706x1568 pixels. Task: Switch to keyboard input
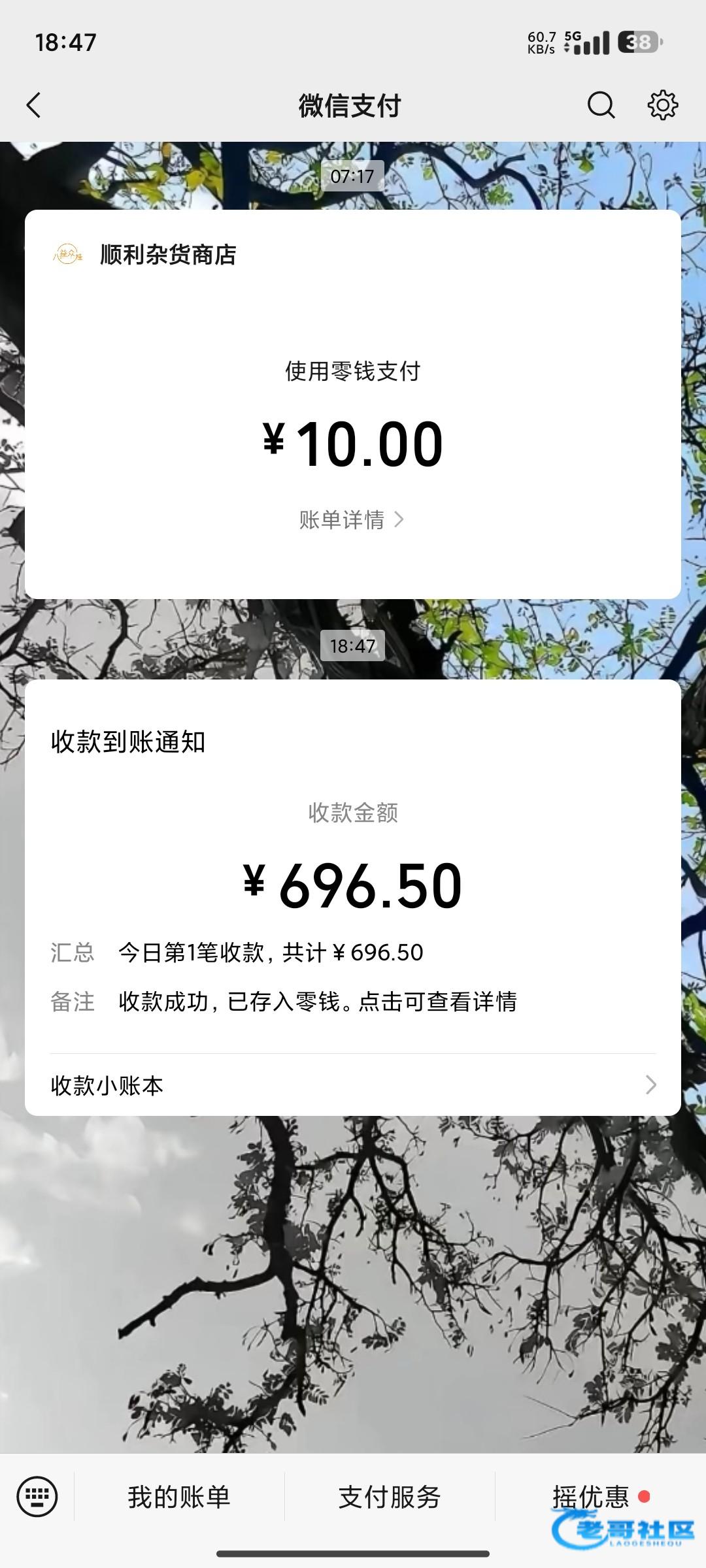[x=37, y=1496]
